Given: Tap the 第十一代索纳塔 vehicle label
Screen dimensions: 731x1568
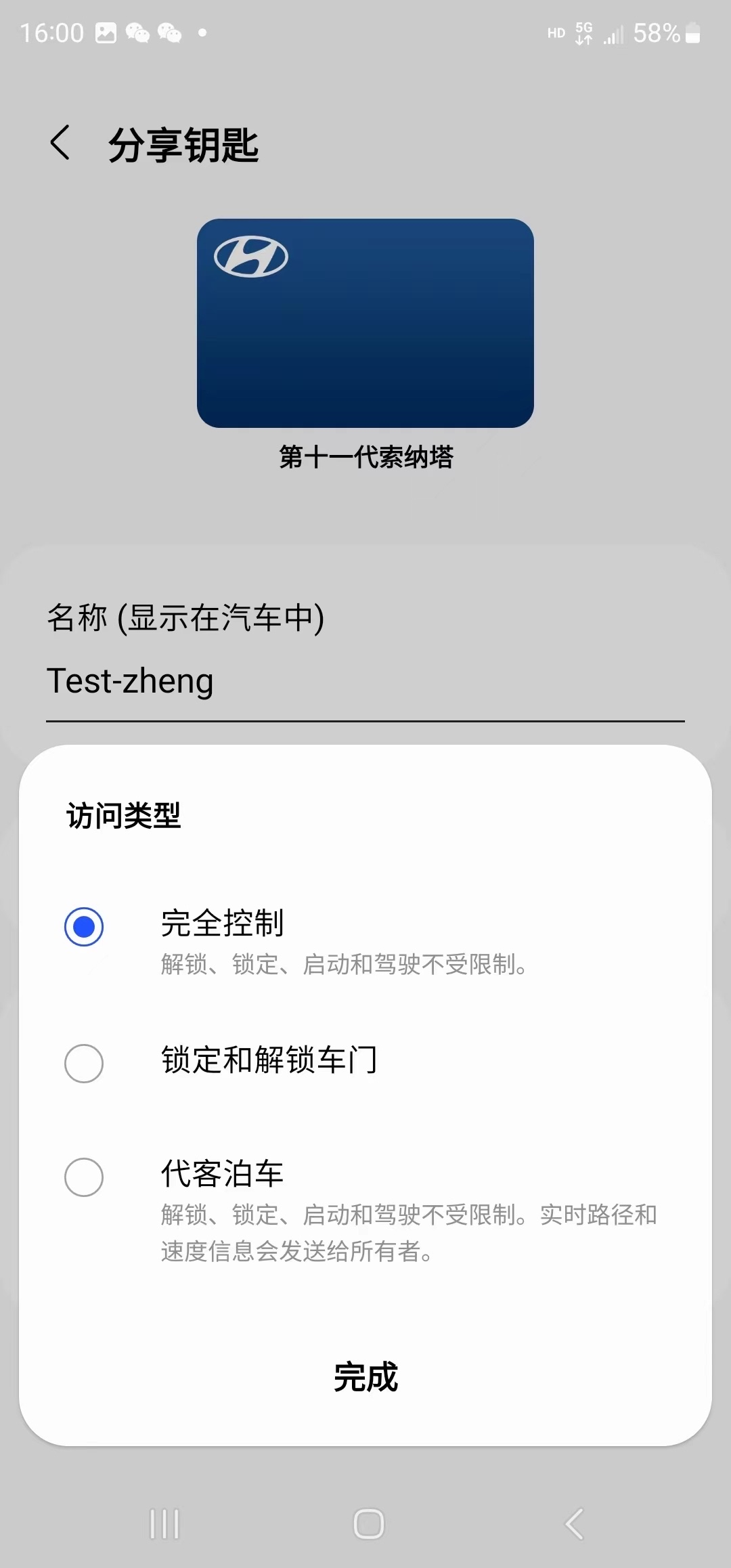Looking at the screenshot, I should tap(365, 458).
